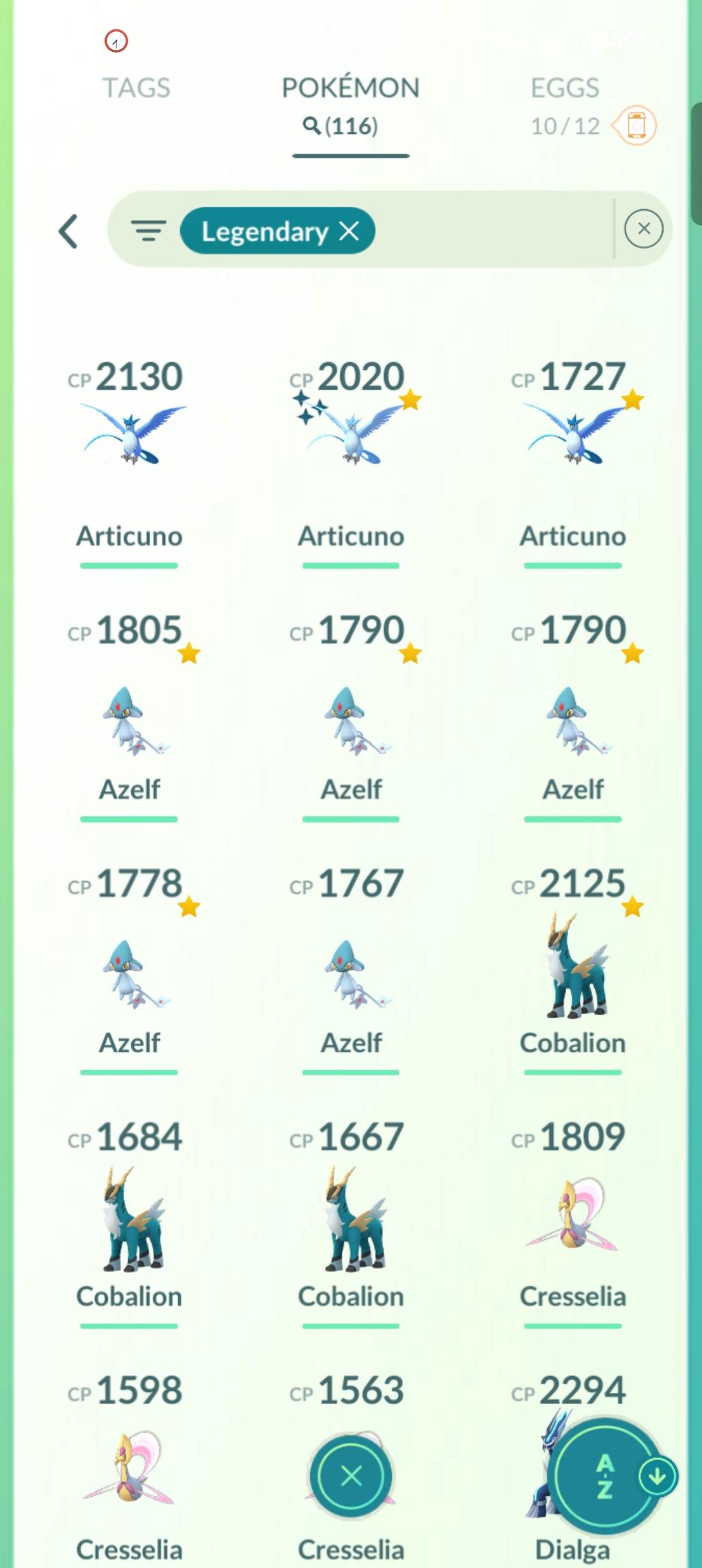The width and height of the screenshot is (702, 1568).
Task: Close the Pokémon storage screen
Action: [x=351, y=1476]
